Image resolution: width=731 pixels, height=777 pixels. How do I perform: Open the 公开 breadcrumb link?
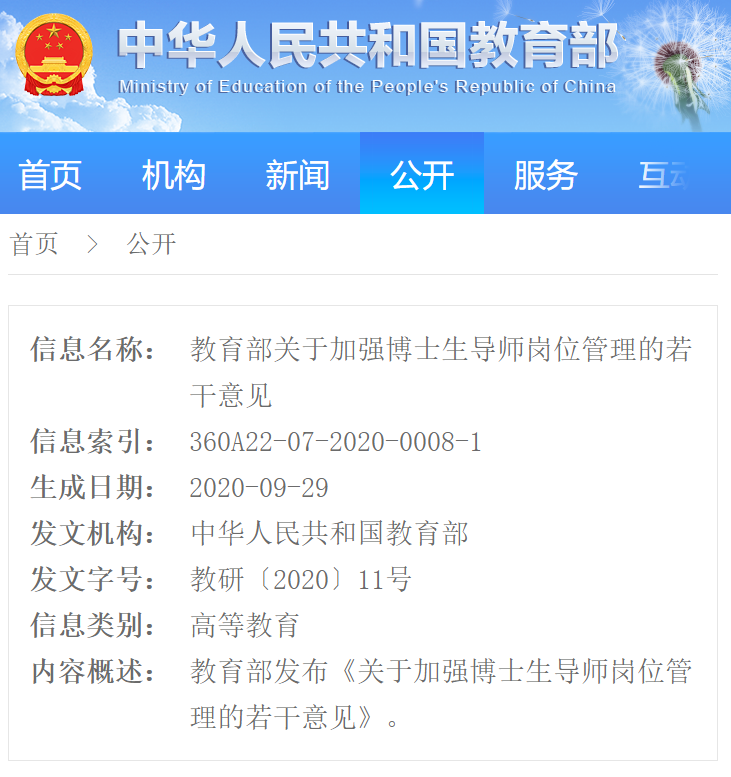[152, 244]
